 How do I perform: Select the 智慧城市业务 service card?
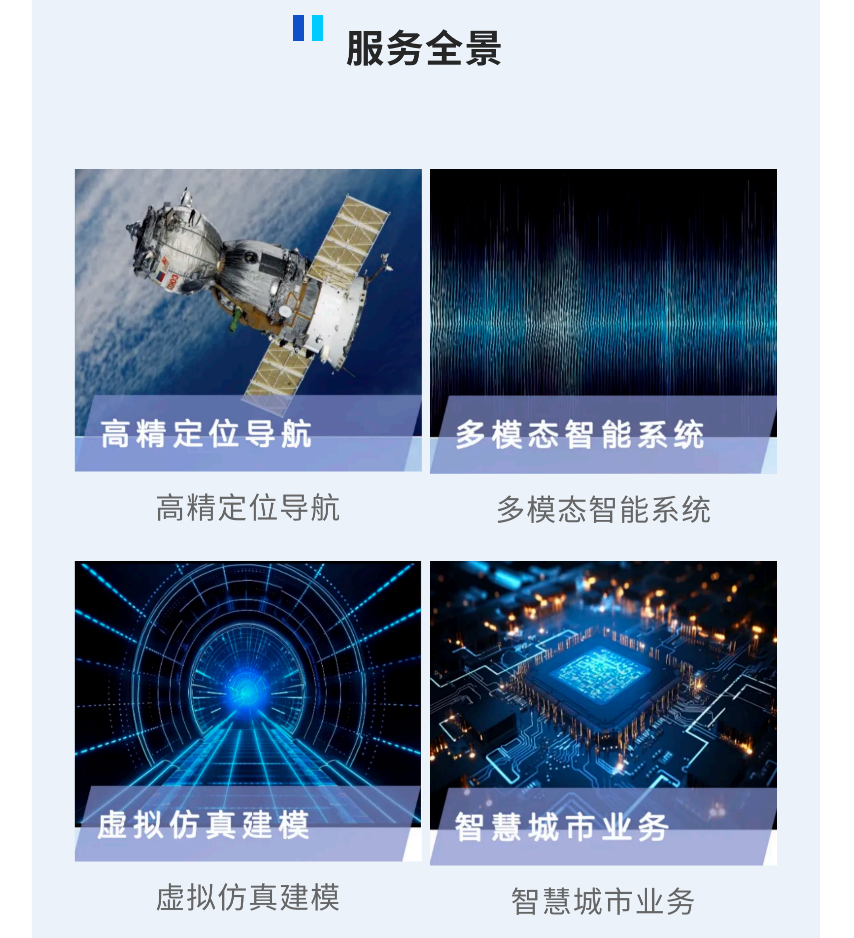pyautogui.click(x=603, y=712)
